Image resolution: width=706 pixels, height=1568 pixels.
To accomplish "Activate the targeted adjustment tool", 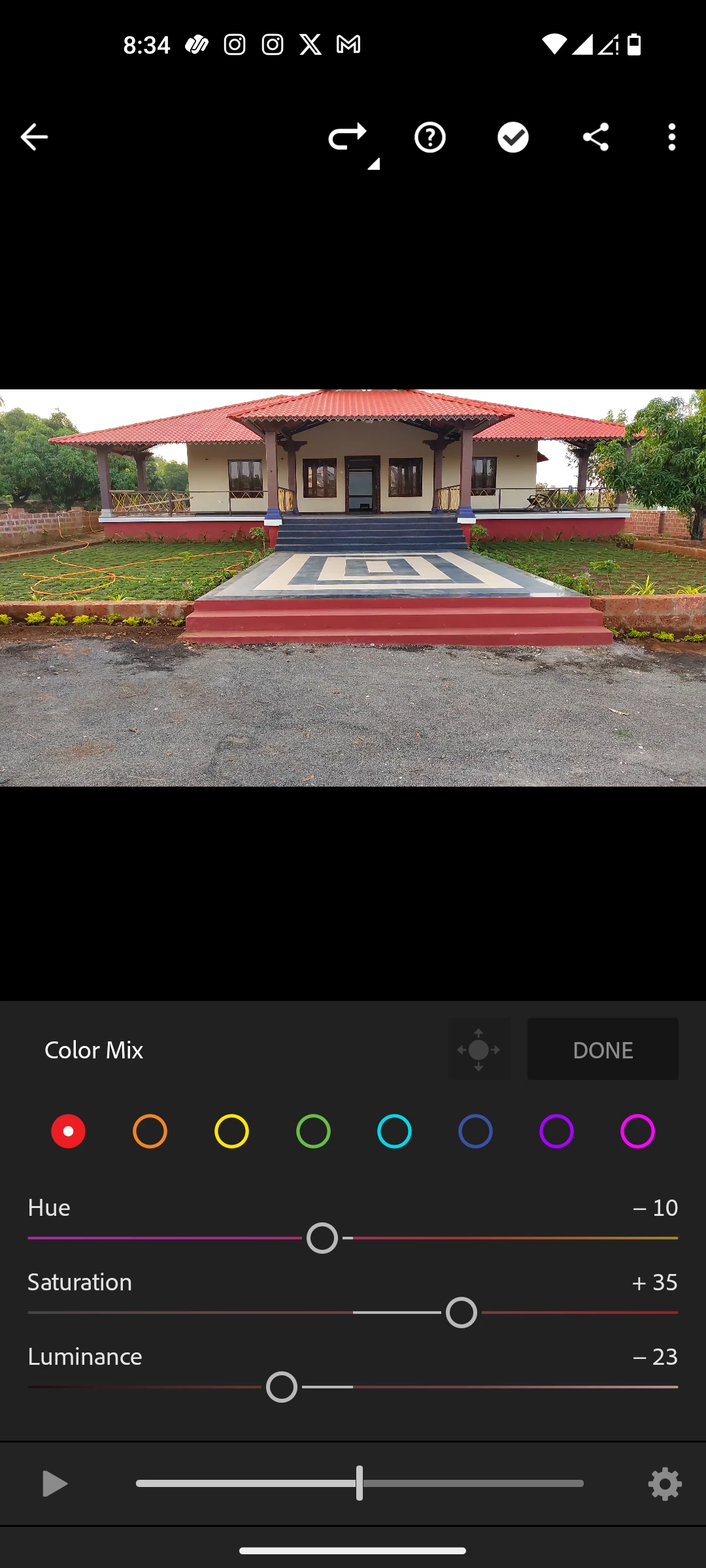I will coord(479,1049).
